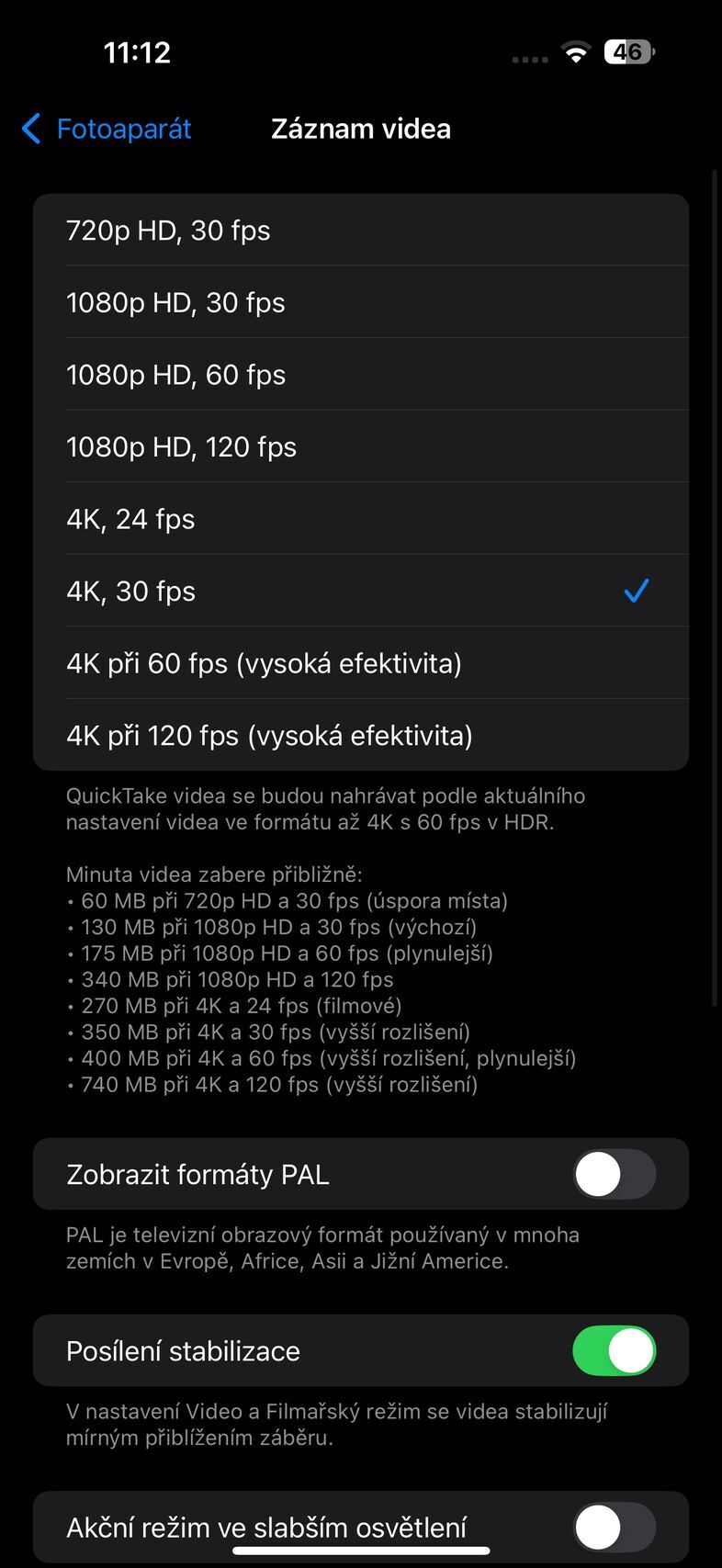The width and height of the screenshot is (722, 1568).
Task: Tap the back chevron icon
Action: pos(30,129)
